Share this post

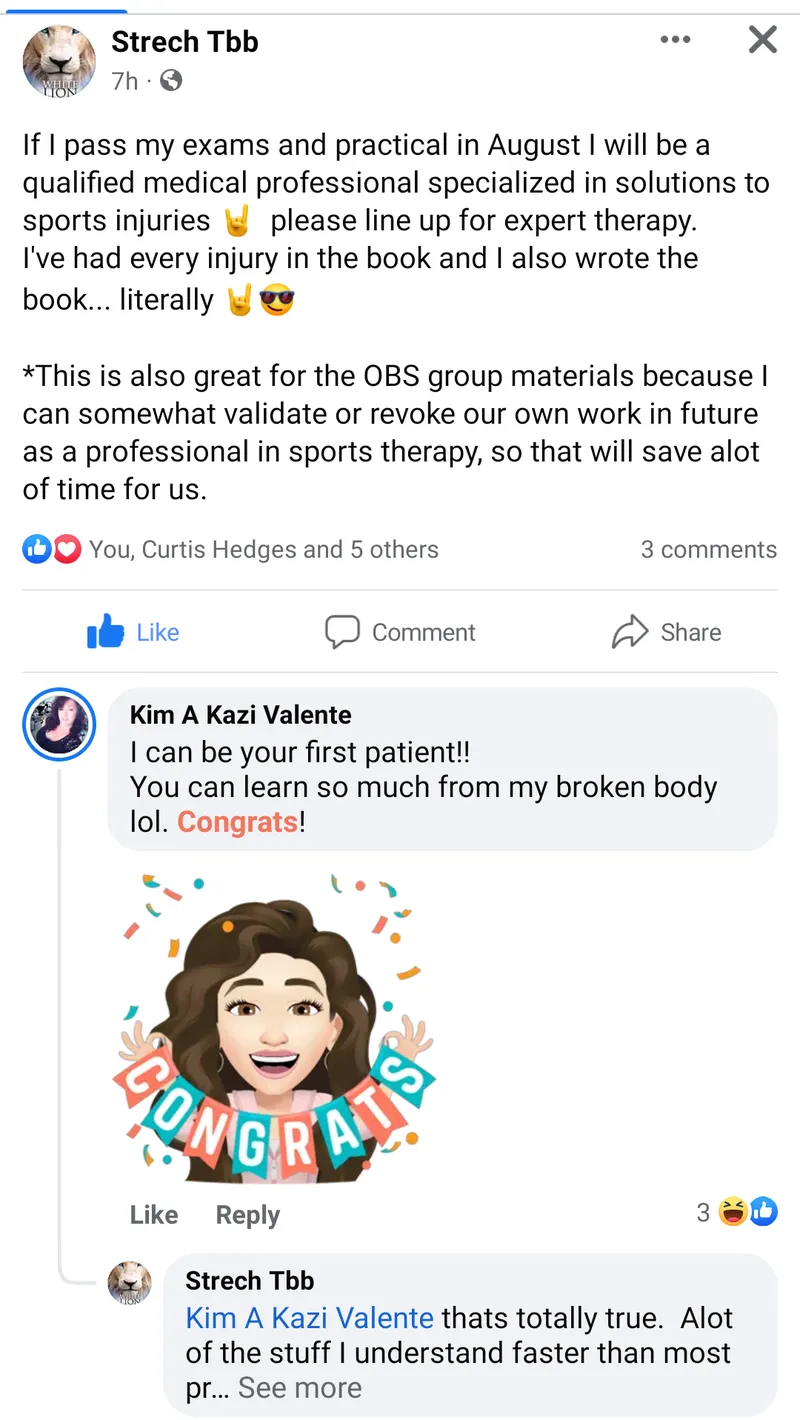point(666,632)
